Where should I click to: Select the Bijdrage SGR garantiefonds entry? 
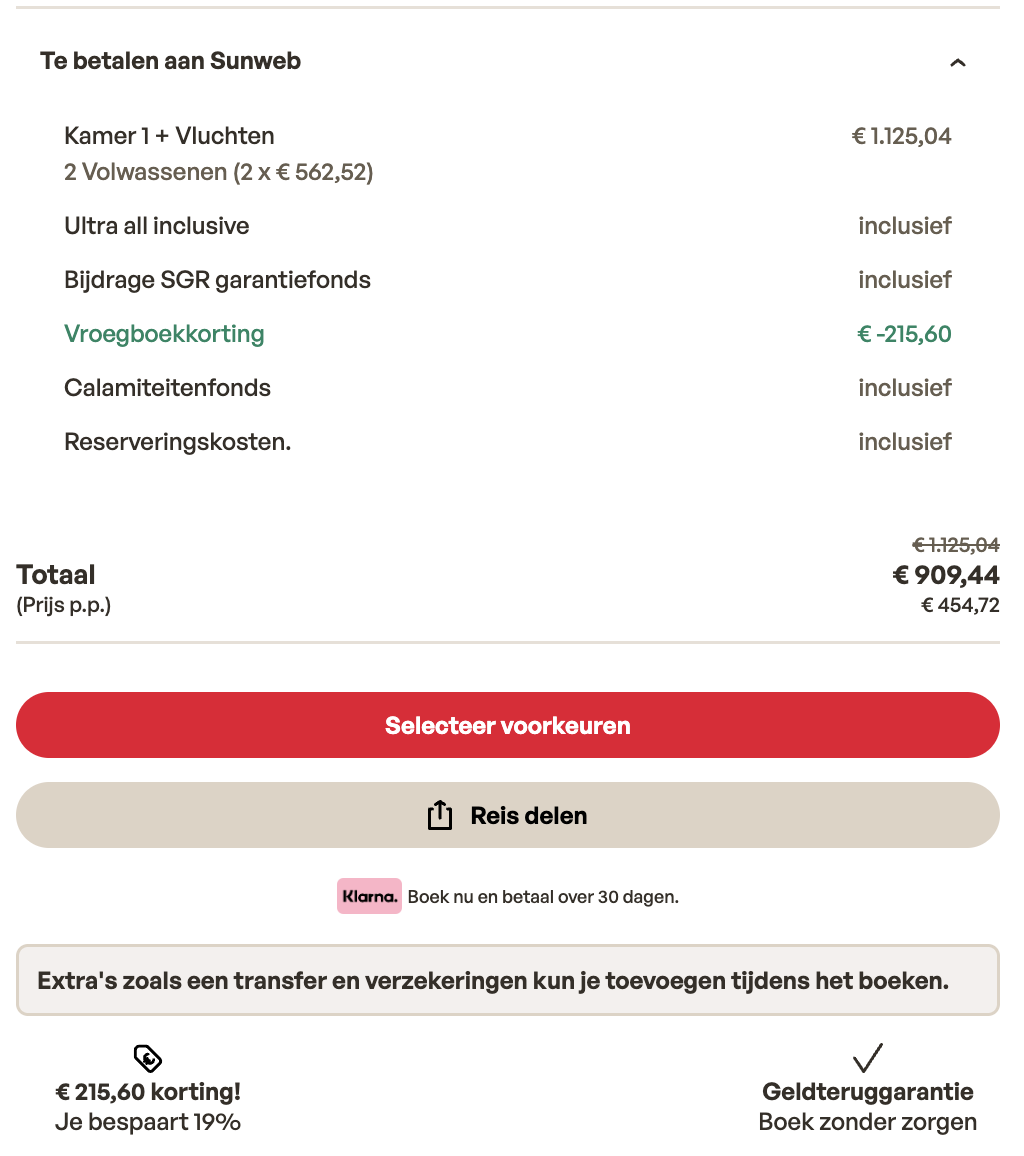218,279
